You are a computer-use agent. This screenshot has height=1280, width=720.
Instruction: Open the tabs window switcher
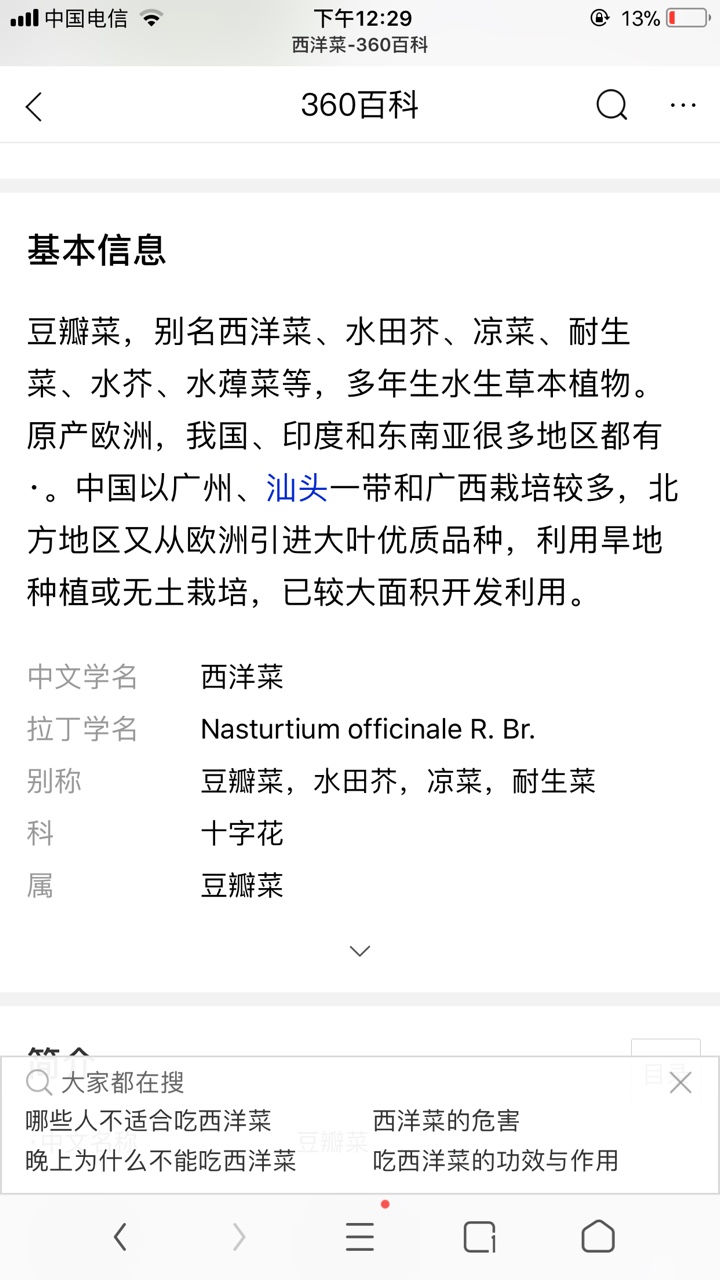480,1237
